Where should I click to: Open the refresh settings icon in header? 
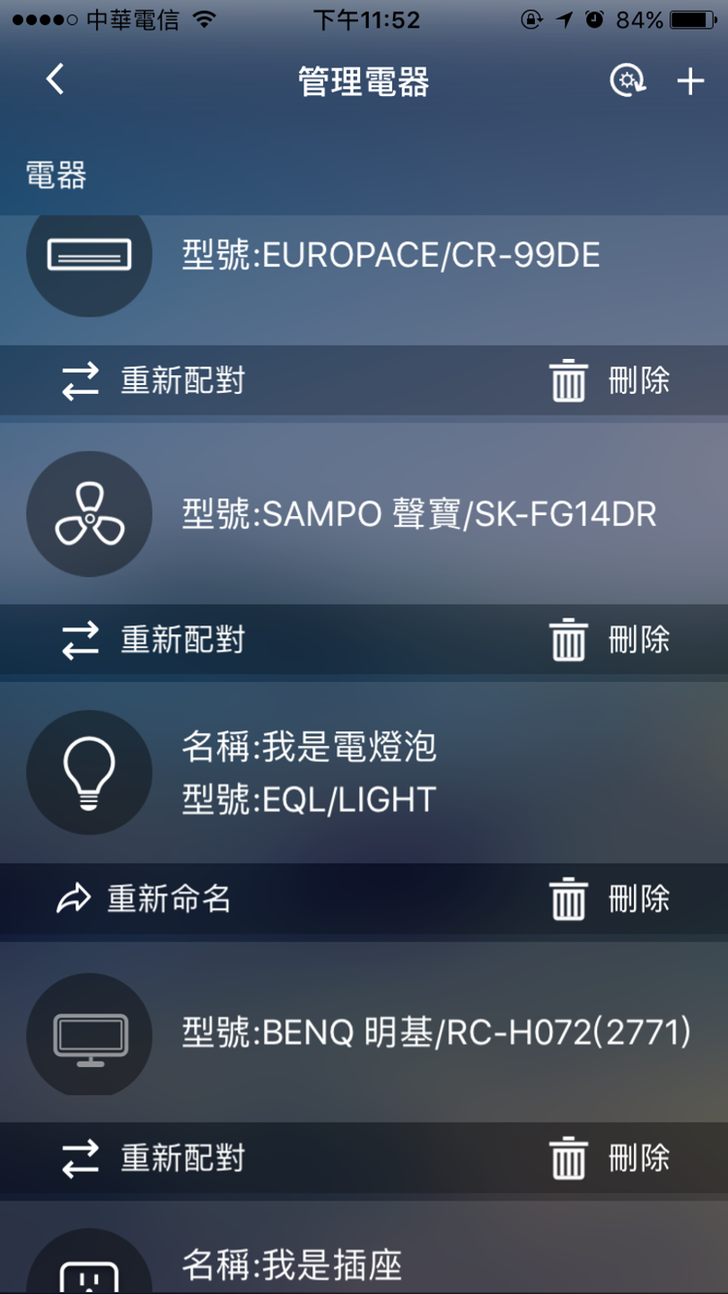point(628,81)
